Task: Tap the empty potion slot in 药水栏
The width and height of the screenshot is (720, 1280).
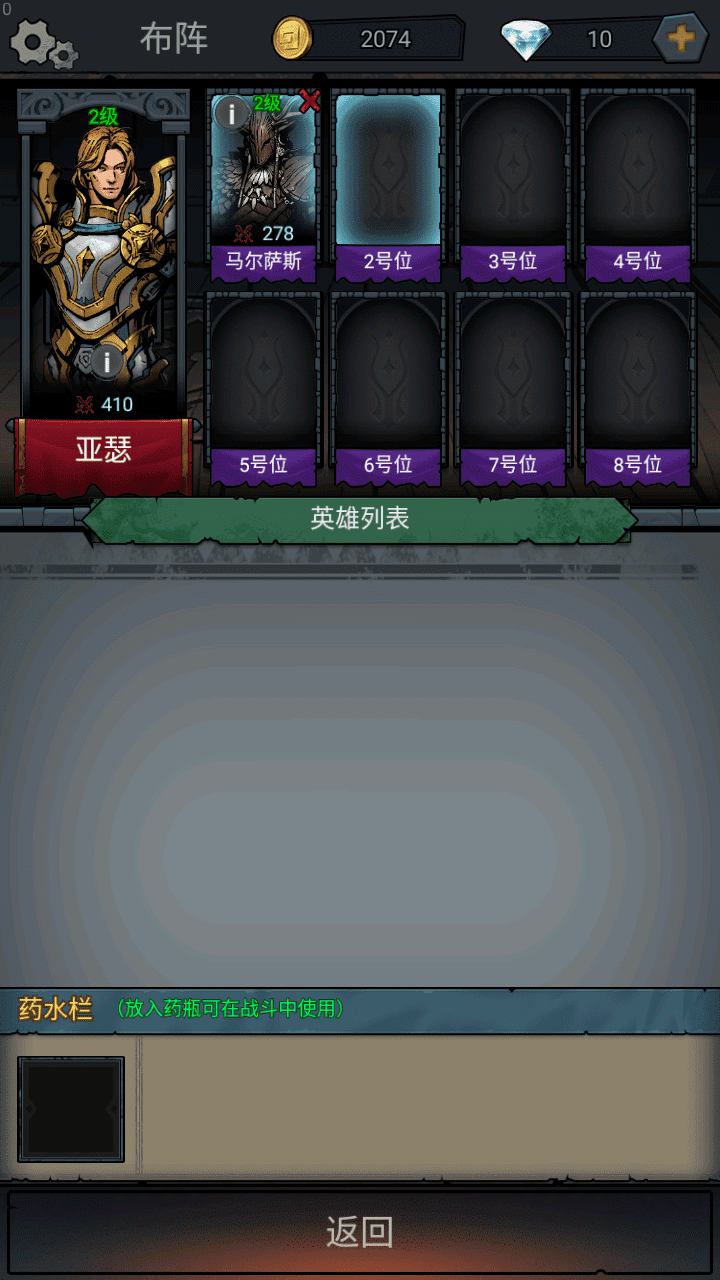Action: 71,1109
